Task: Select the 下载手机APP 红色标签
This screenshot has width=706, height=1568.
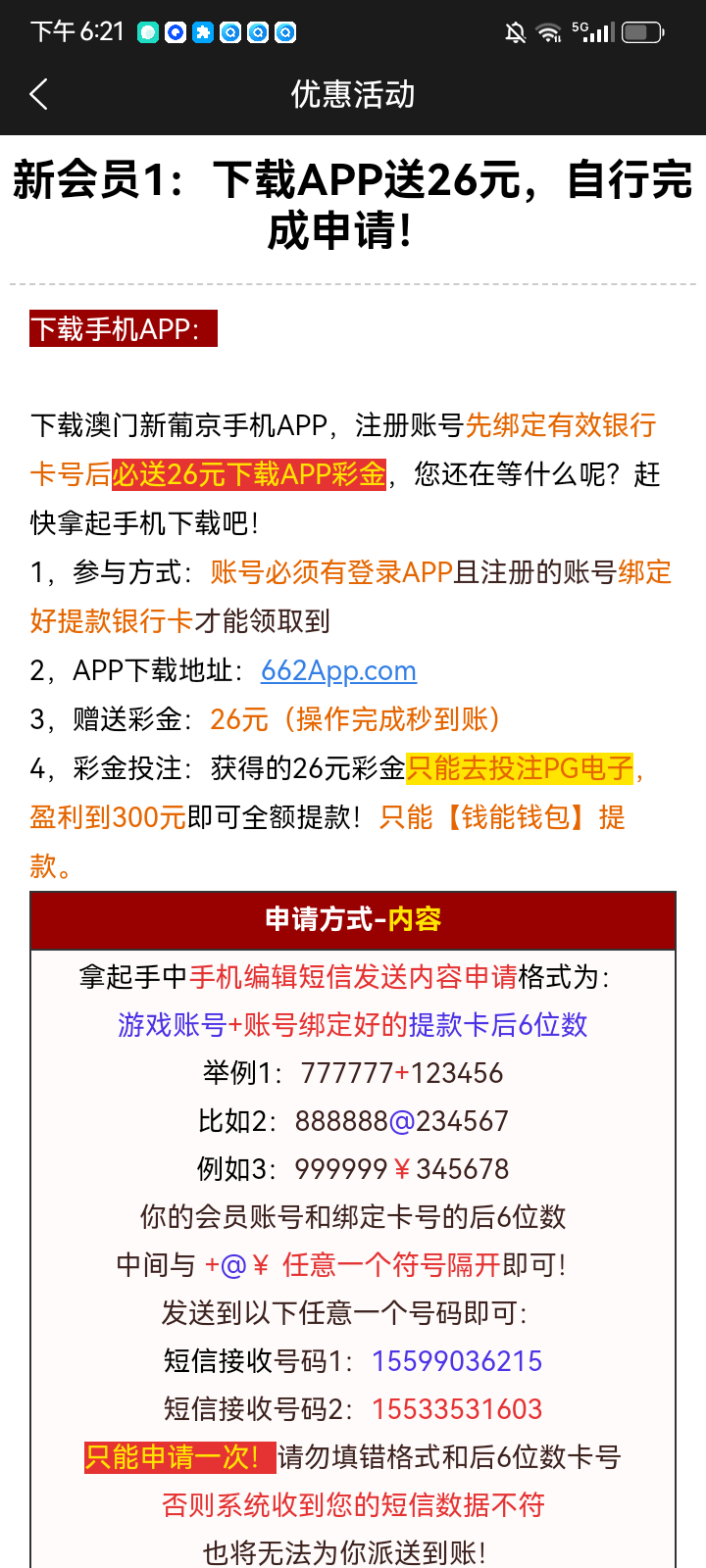Action: [122, 328]
